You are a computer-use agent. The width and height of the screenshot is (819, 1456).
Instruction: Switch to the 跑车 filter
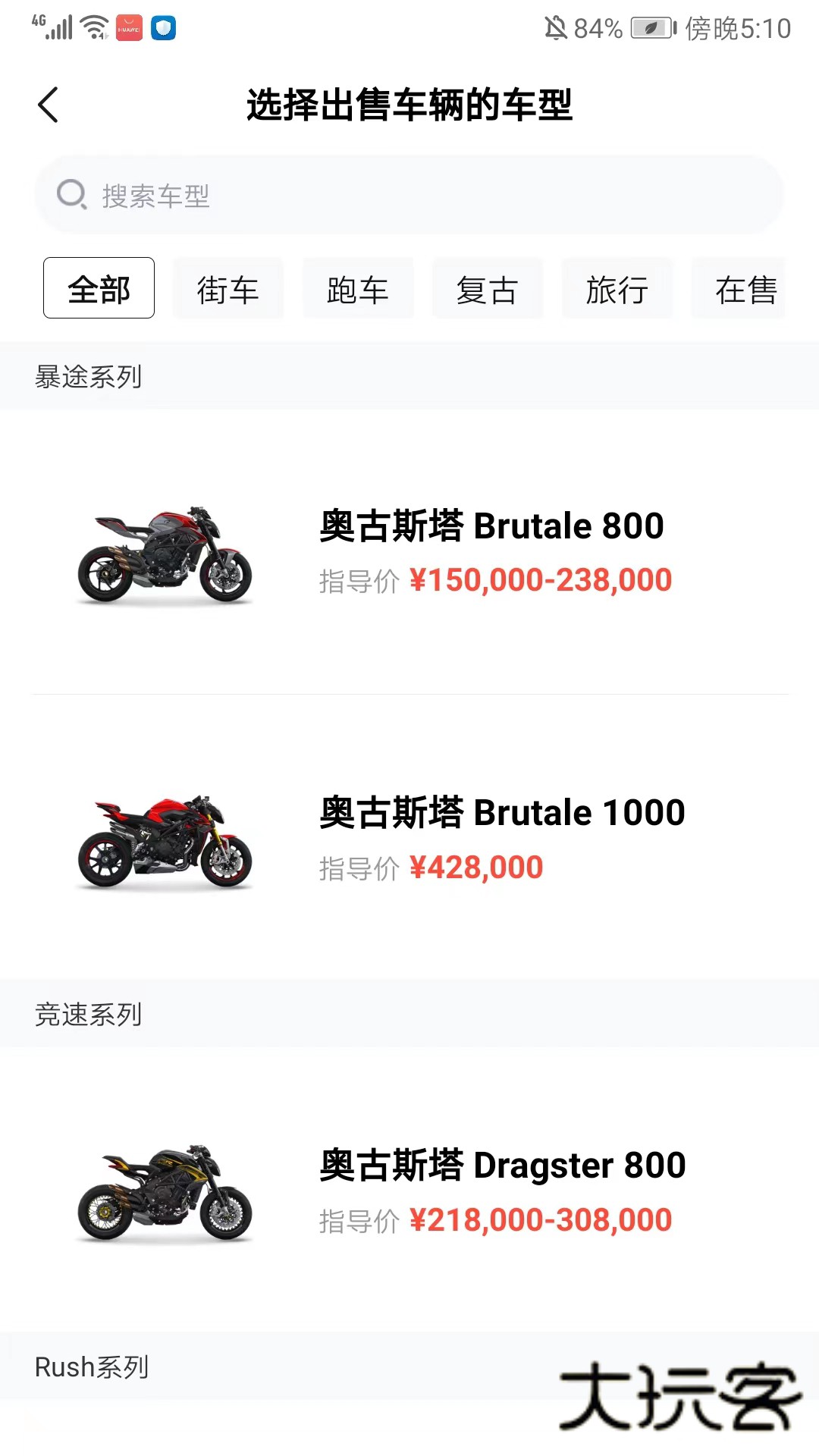(x=357, y=290)
